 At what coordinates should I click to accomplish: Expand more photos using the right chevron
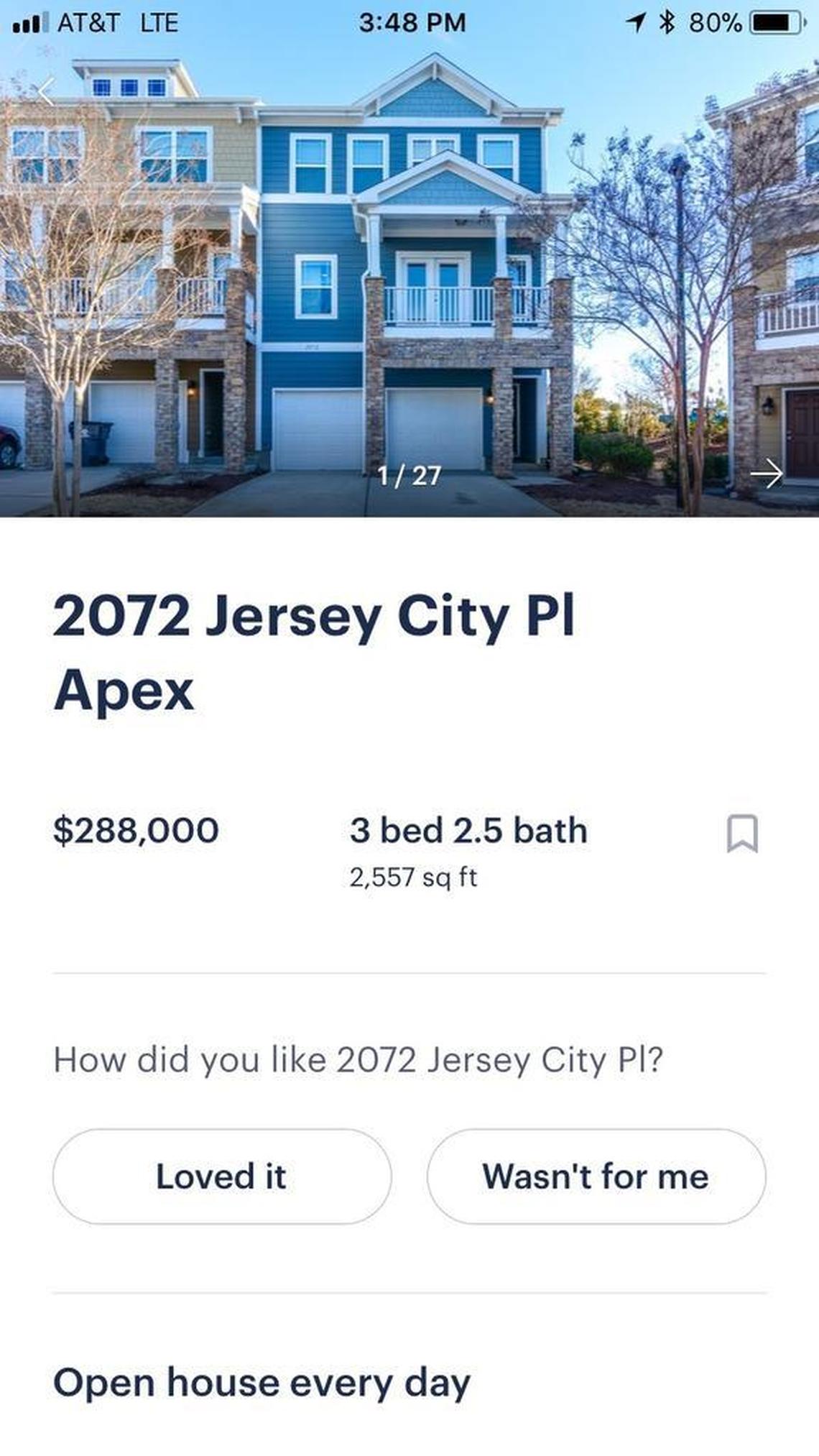(x=767, y=474)
